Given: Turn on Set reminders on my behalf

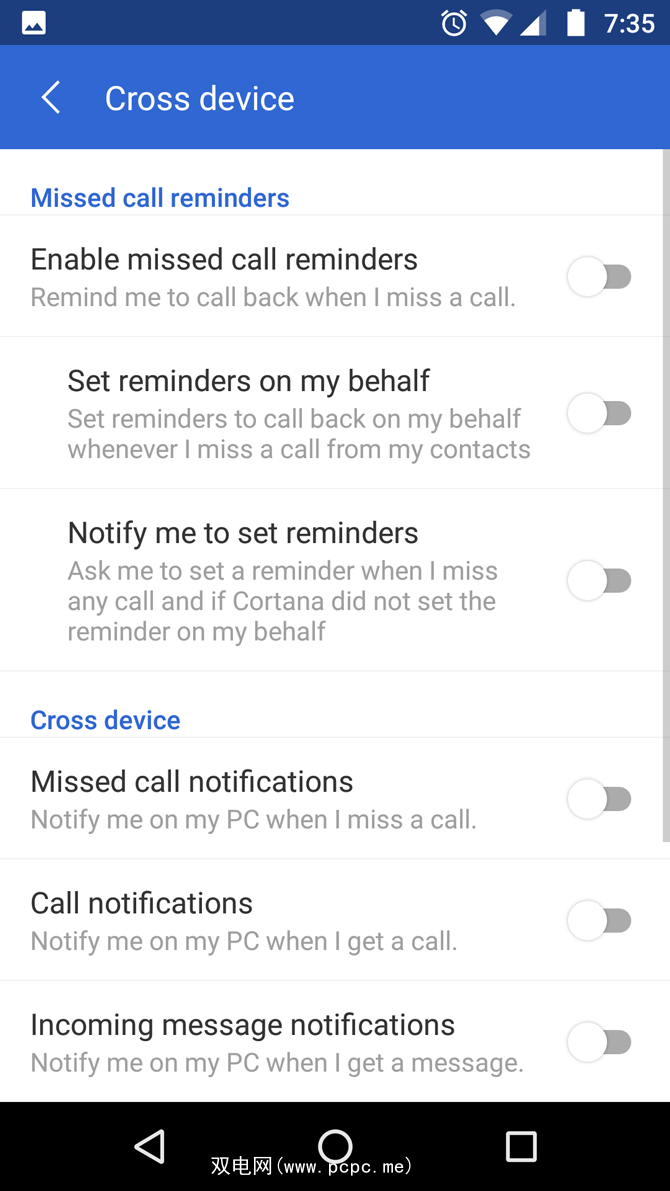Looking at the screenshot, I should point(599,413).
